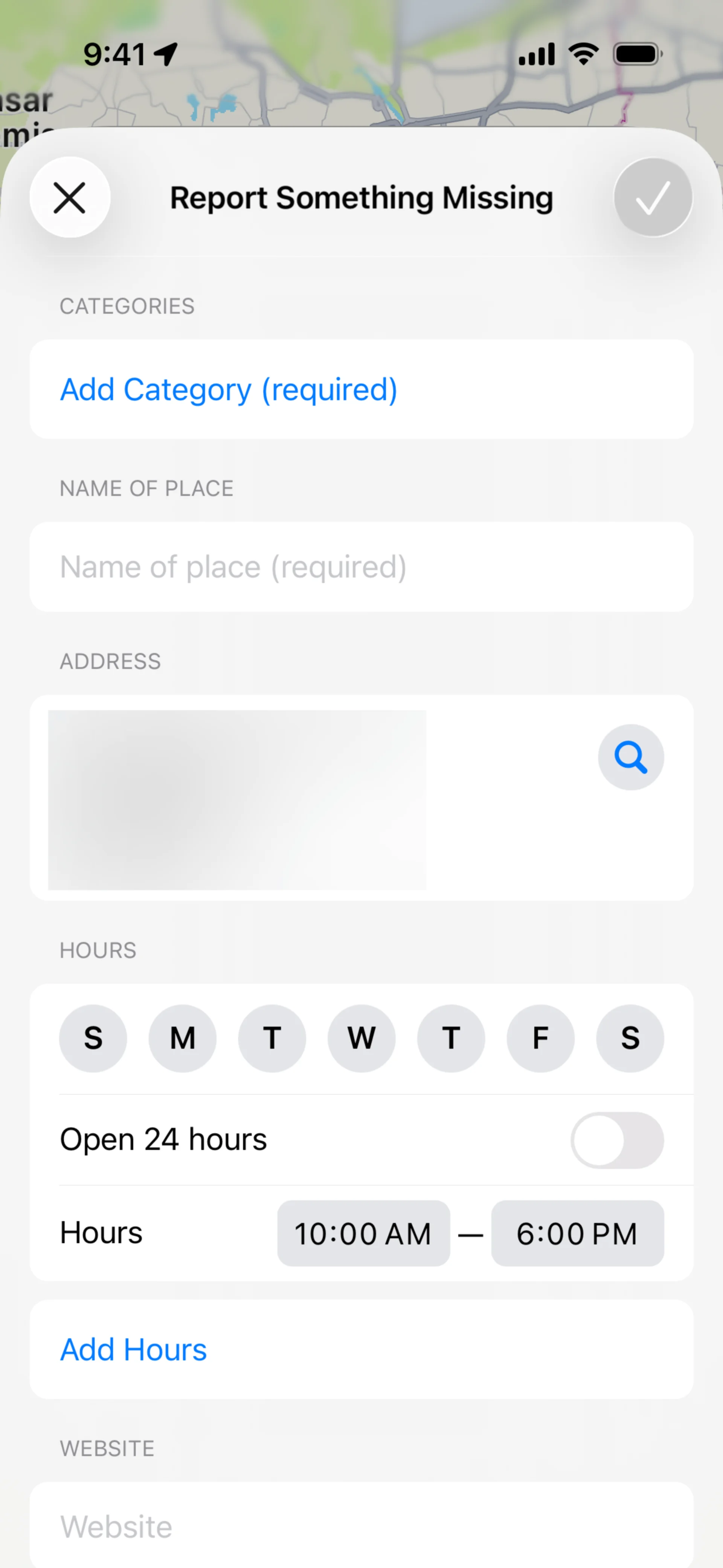Select Friday in hours days

pos(540,1038)
